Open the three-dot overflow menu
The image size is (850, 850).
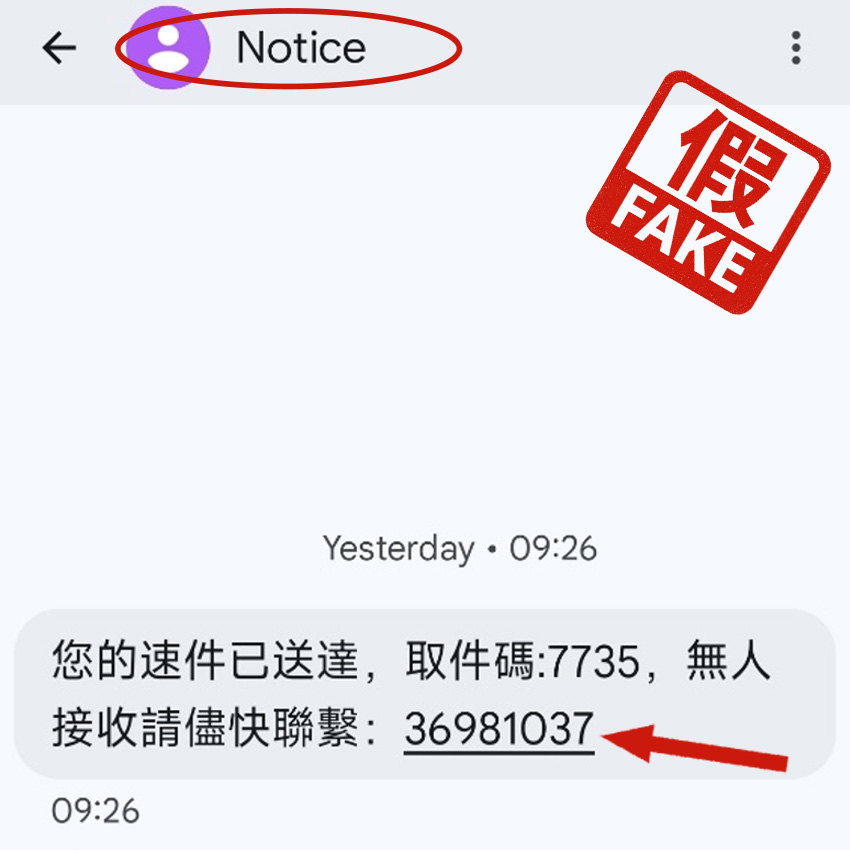click(x=796, y=47)
